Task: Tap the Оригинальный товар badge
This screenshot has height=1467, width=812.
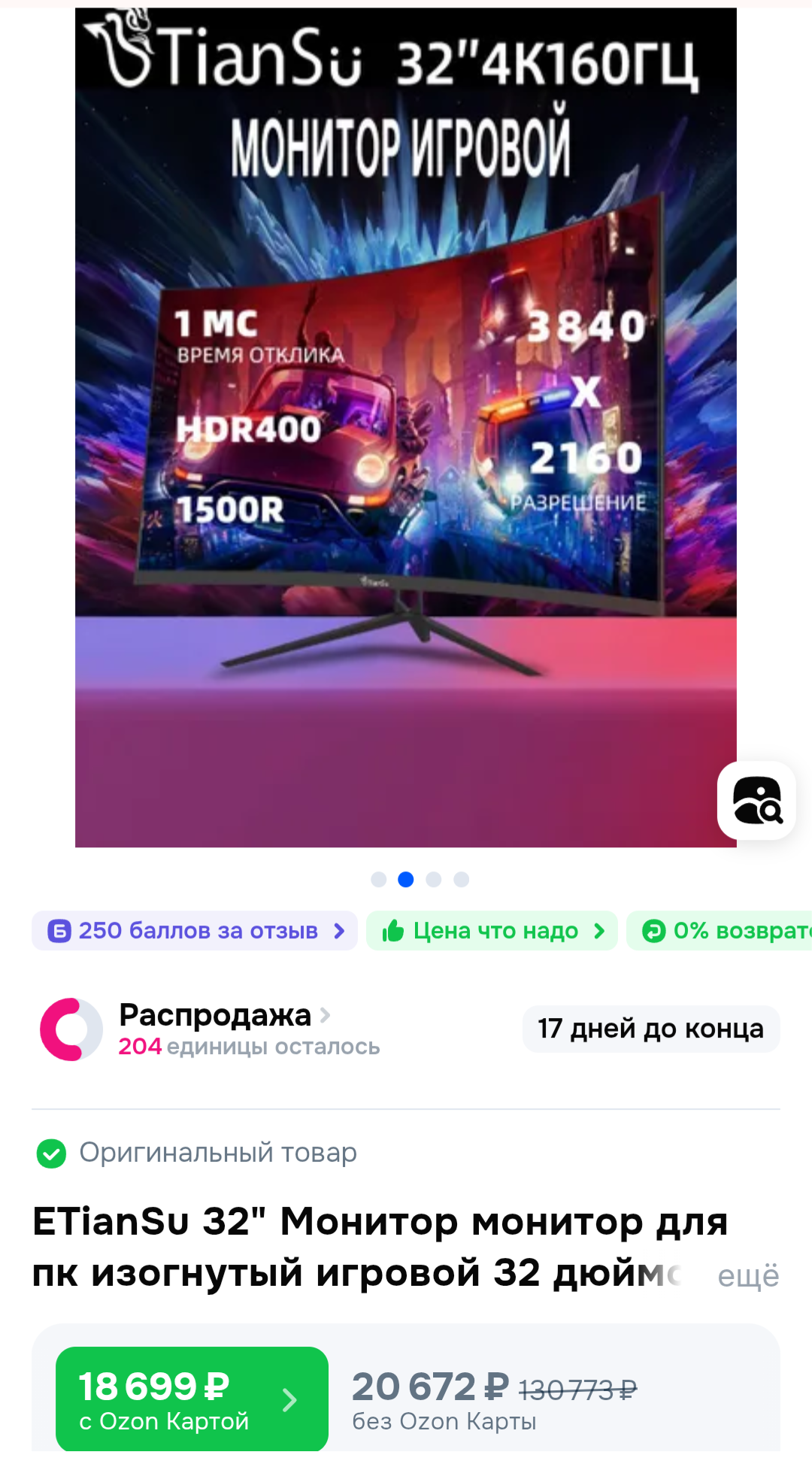Action: [197, 1153]
